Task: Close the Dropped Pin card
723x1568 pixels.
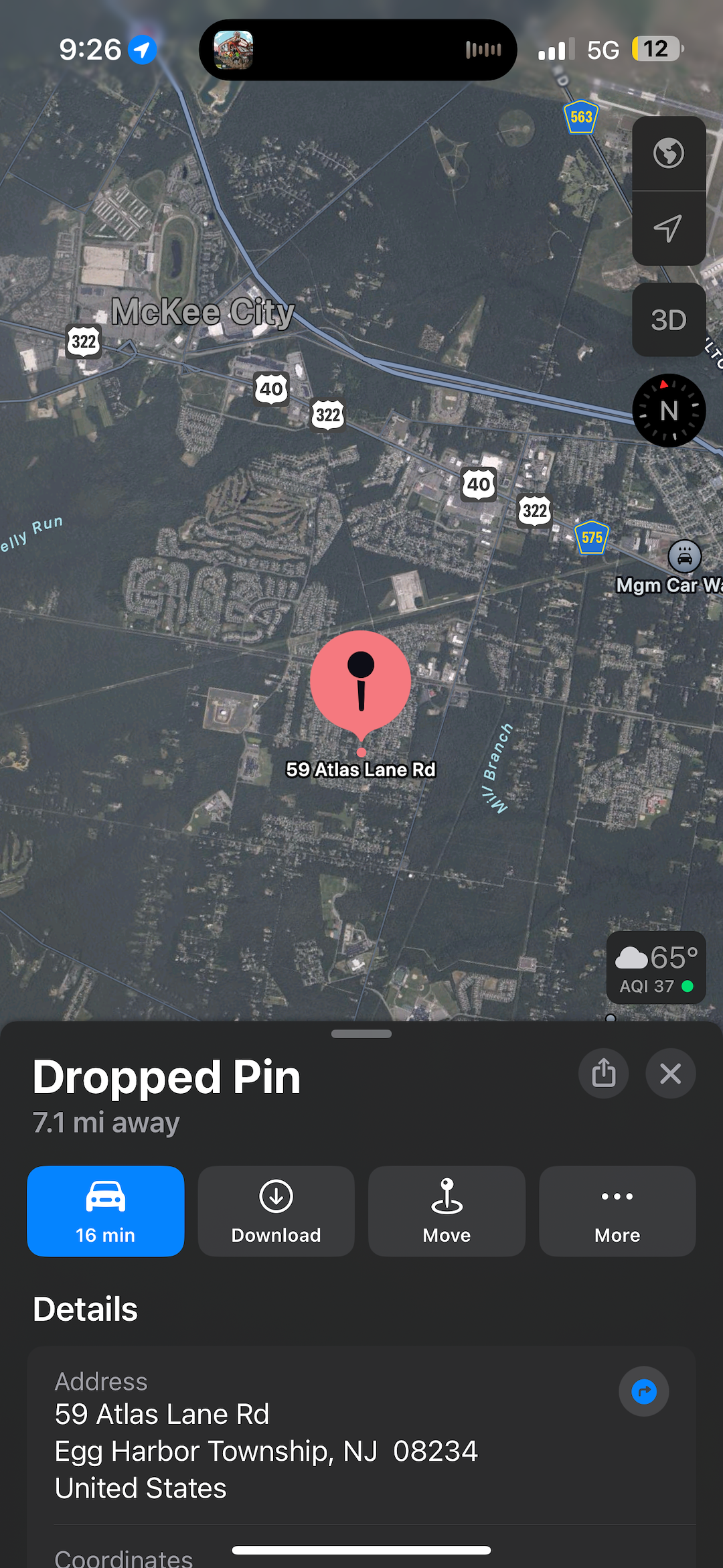Action: (670, 1073)
